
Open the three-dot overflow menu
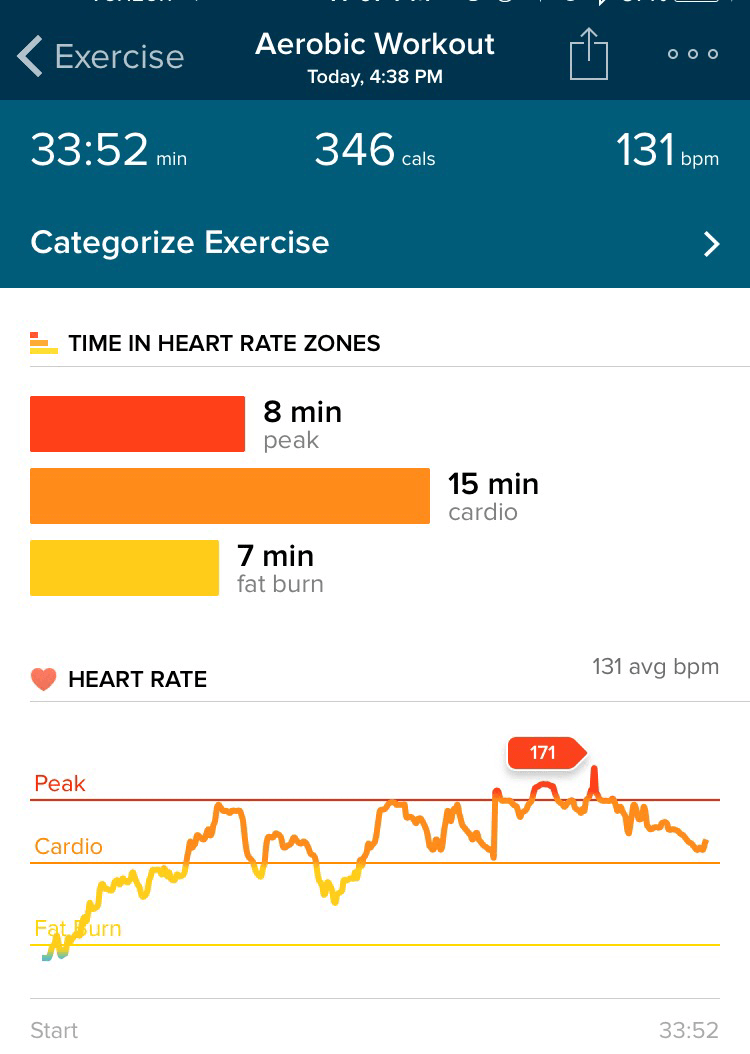pos(693,54)
